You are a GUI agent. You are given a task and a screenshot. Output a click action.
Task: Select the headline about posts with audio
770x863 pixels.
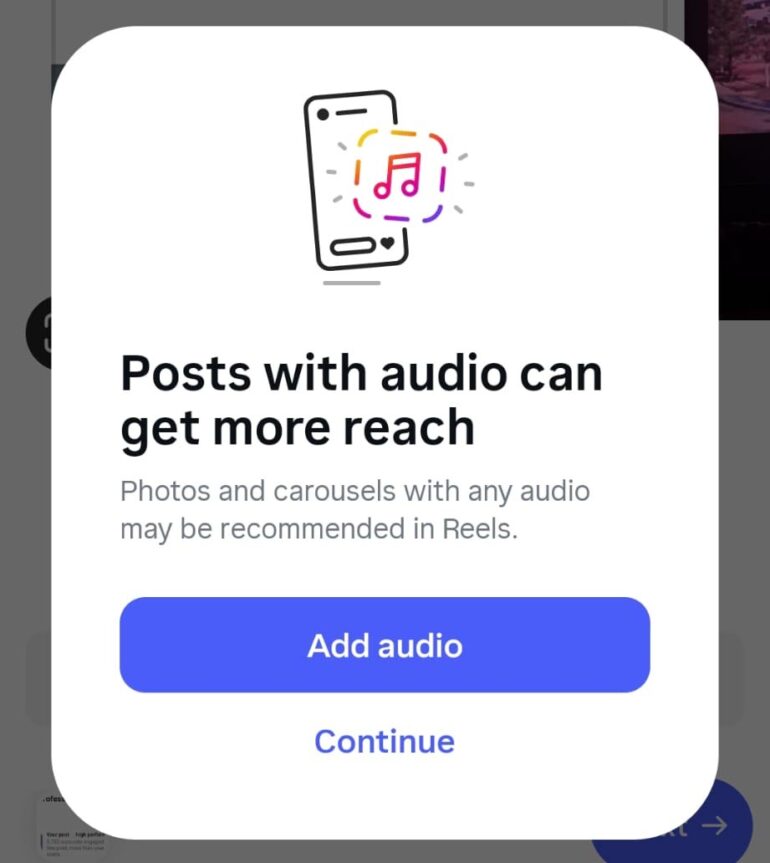pos(362,399)
